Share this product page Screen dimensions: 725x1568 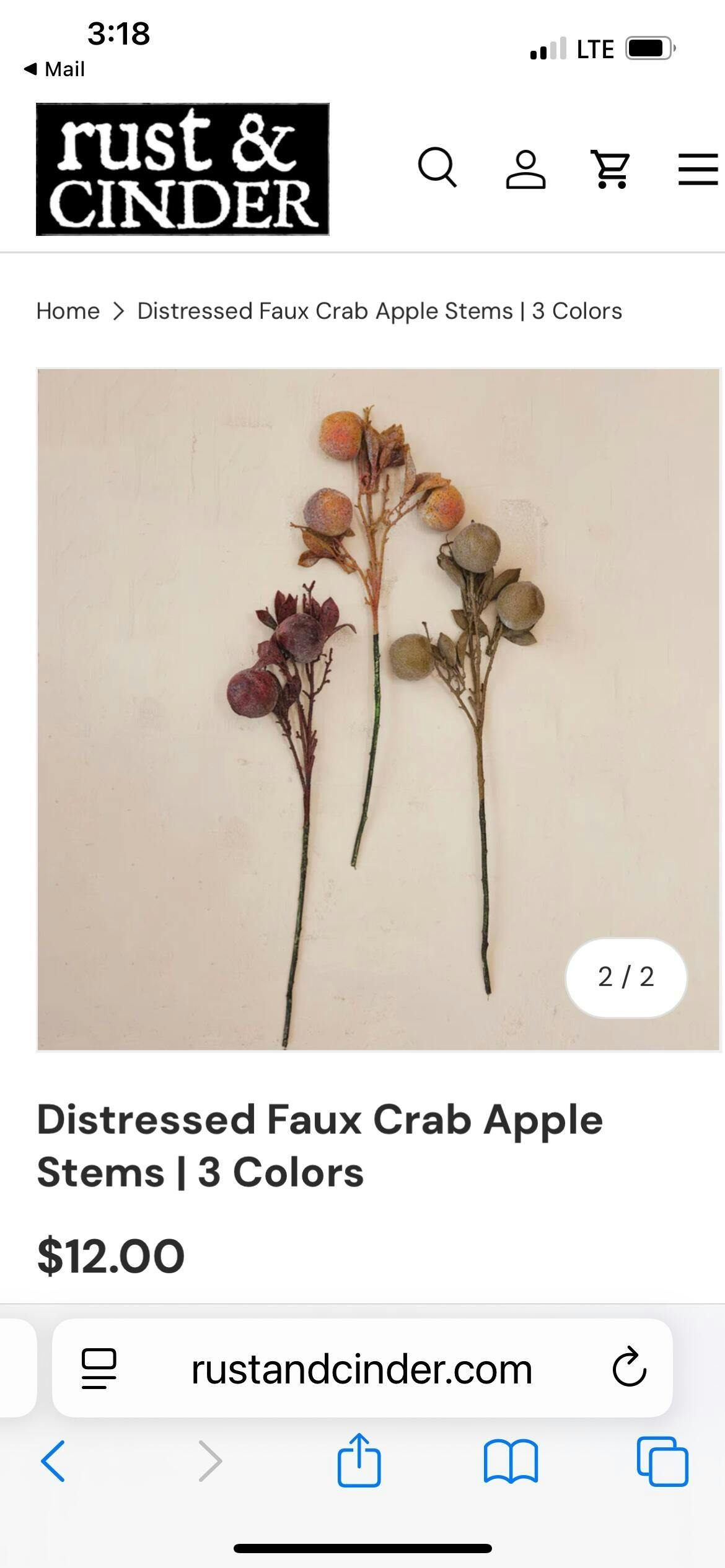[x=359, y=1460]
